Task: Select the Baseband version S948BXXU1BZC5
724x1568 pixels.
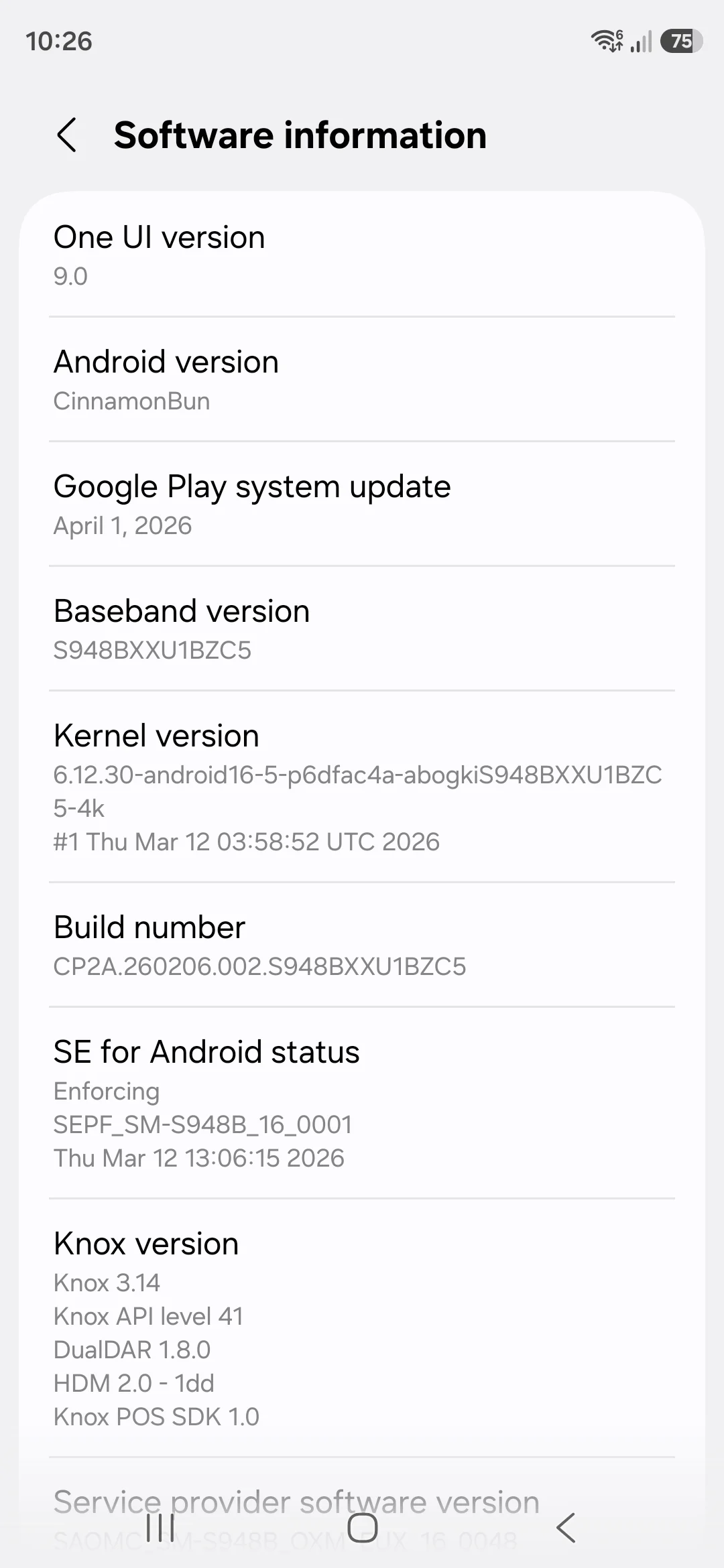Action: click(x=362, y=628)
